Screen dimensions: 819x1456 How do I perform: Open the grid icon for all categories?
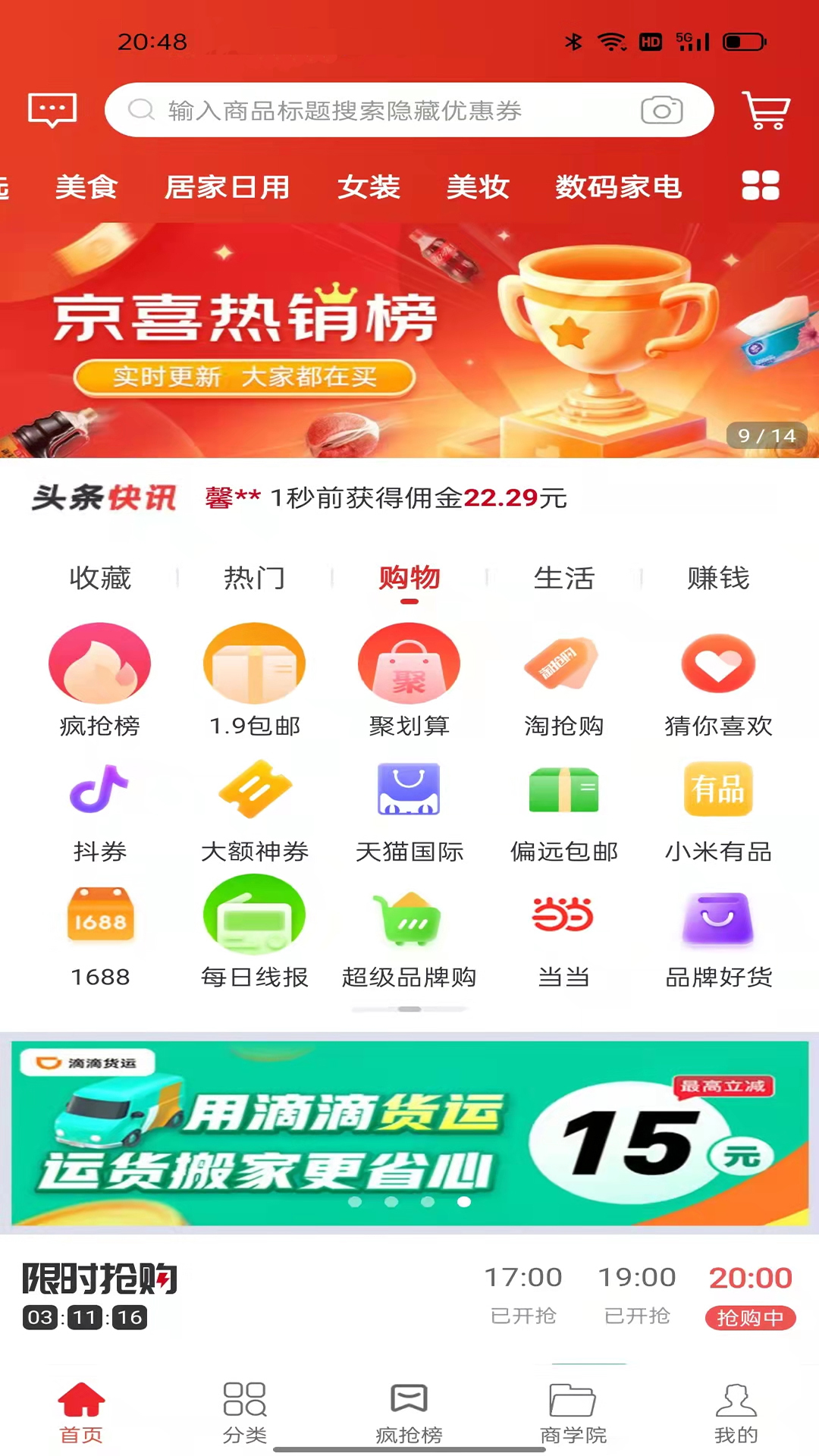tap(761, 186)
